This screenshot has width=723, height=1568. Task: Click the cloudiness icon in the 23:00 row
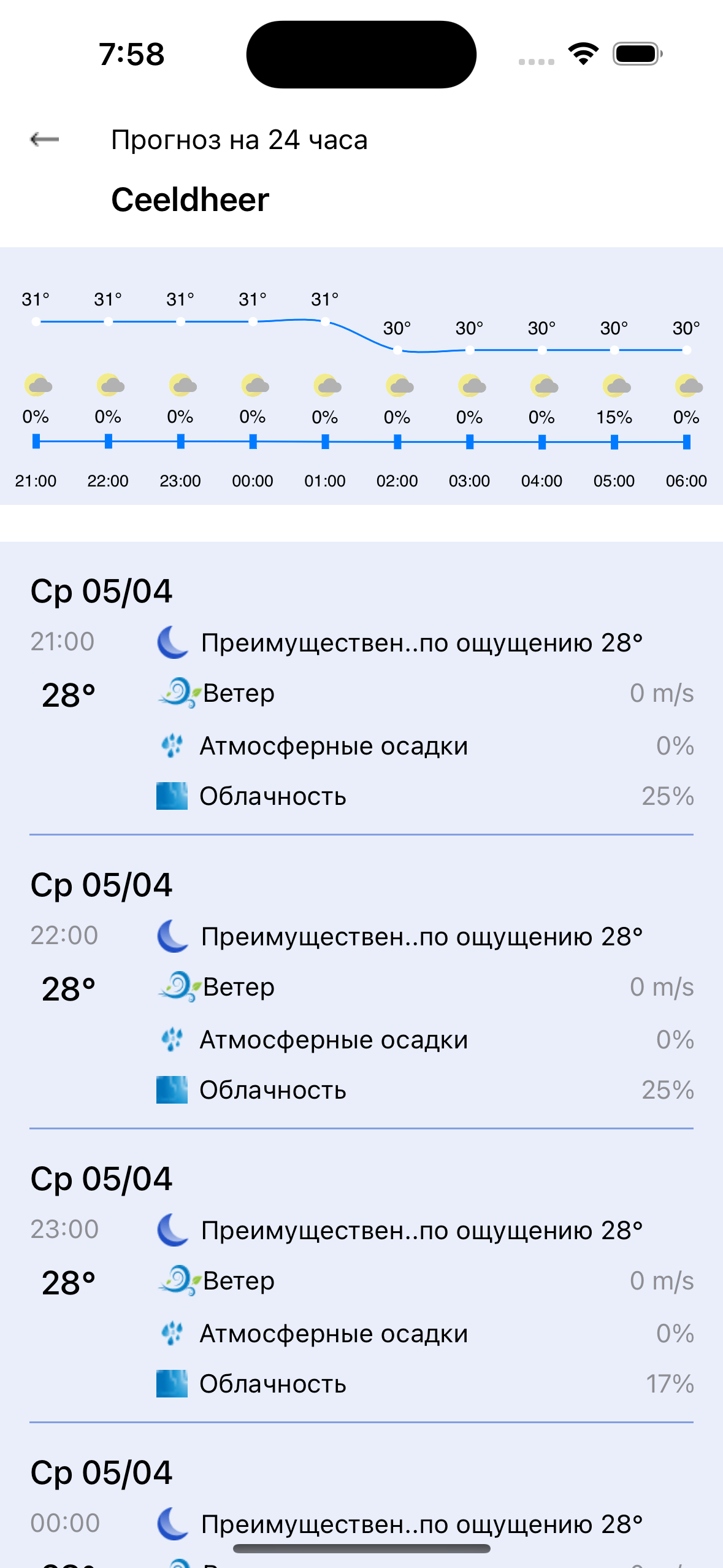[x=172, y=1383]
